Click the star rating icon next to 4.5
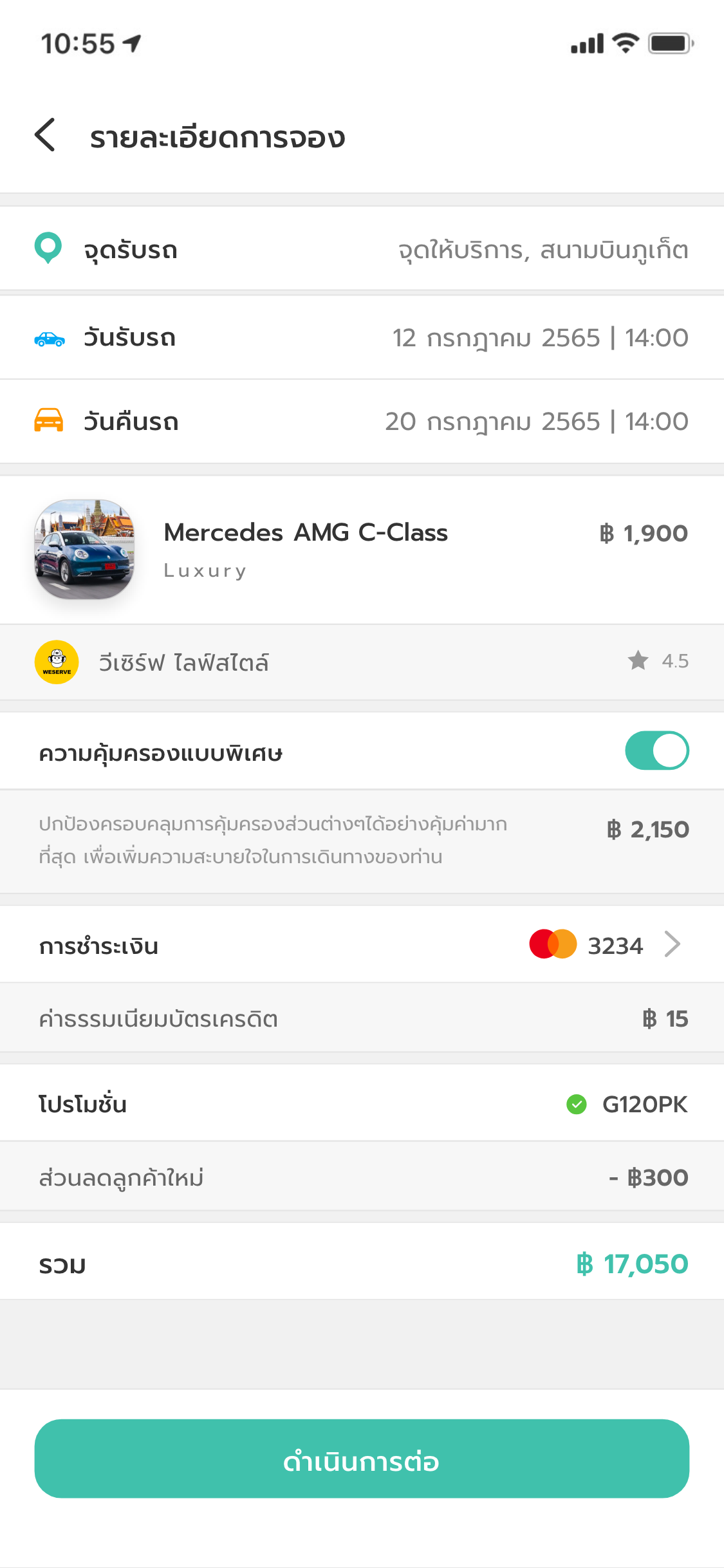The image size is (724, 1568). coord(638,660)
